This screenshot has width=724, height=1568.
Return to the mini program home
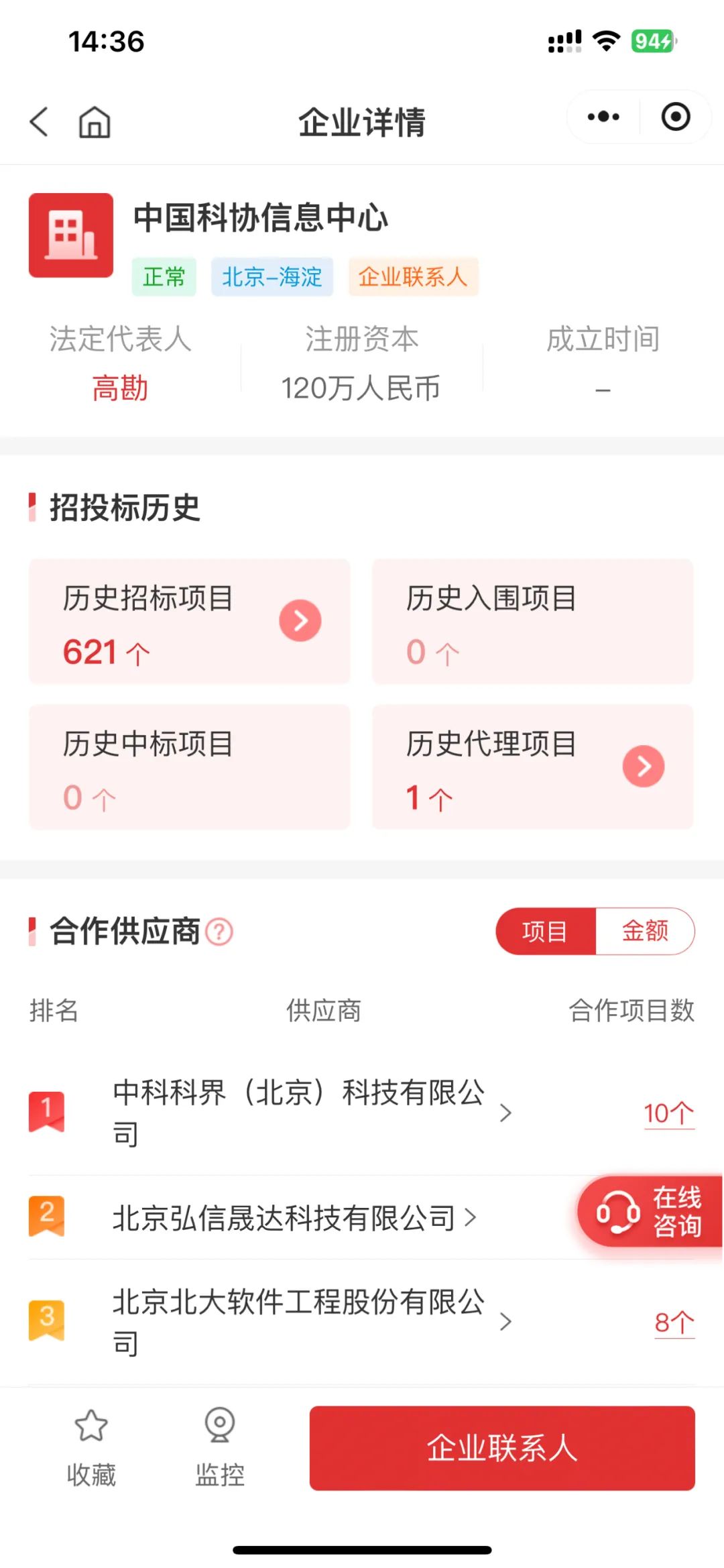point(95,122)
